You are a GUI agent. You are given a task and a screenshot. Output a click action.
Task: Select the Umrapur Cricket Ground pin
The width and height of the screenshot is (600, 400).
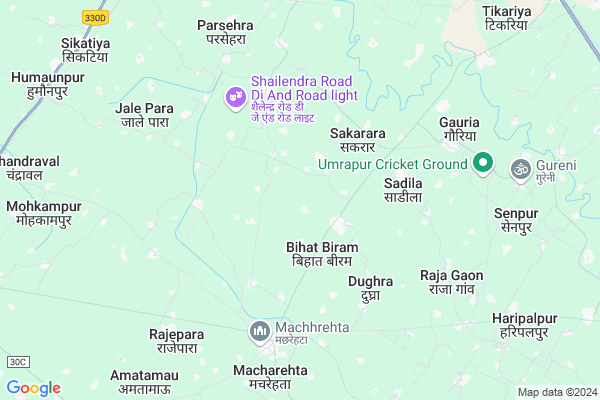(483, 163)
